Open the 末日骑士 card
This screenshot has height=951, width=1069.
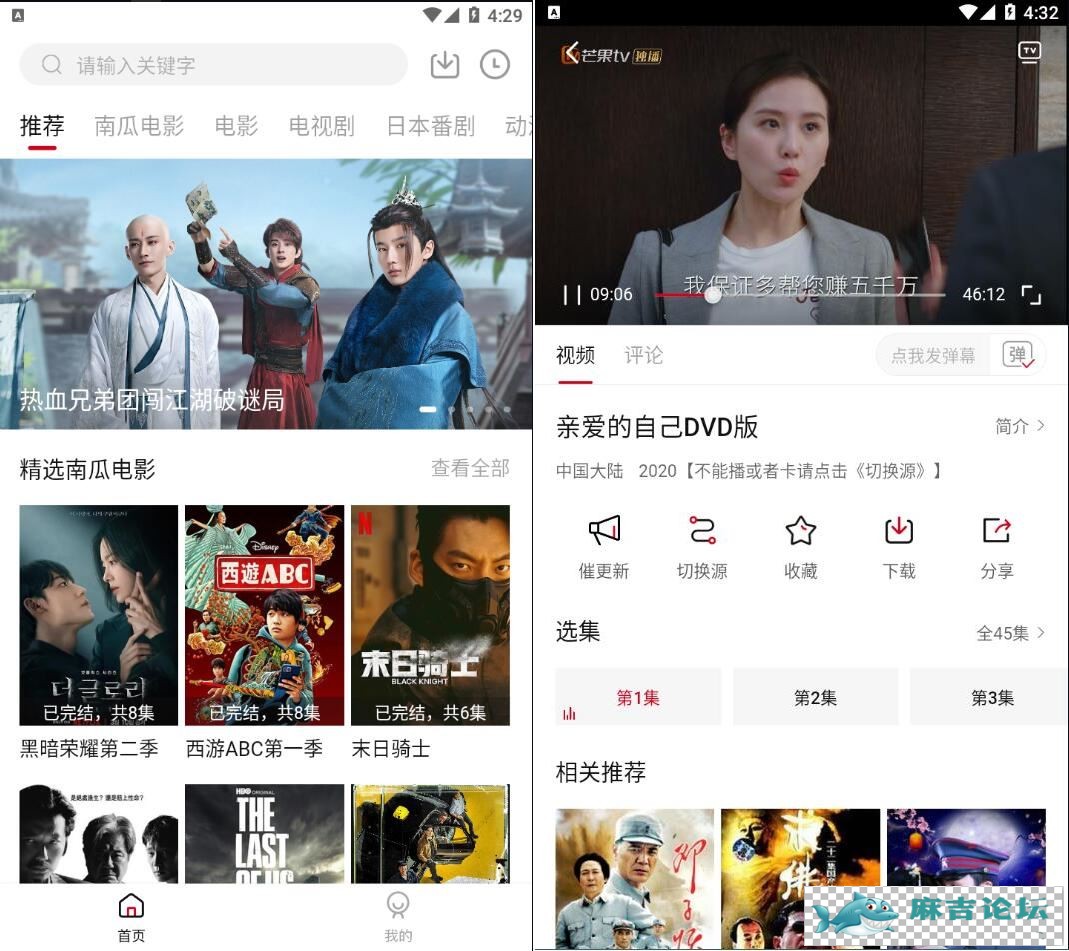click(430, 615)
